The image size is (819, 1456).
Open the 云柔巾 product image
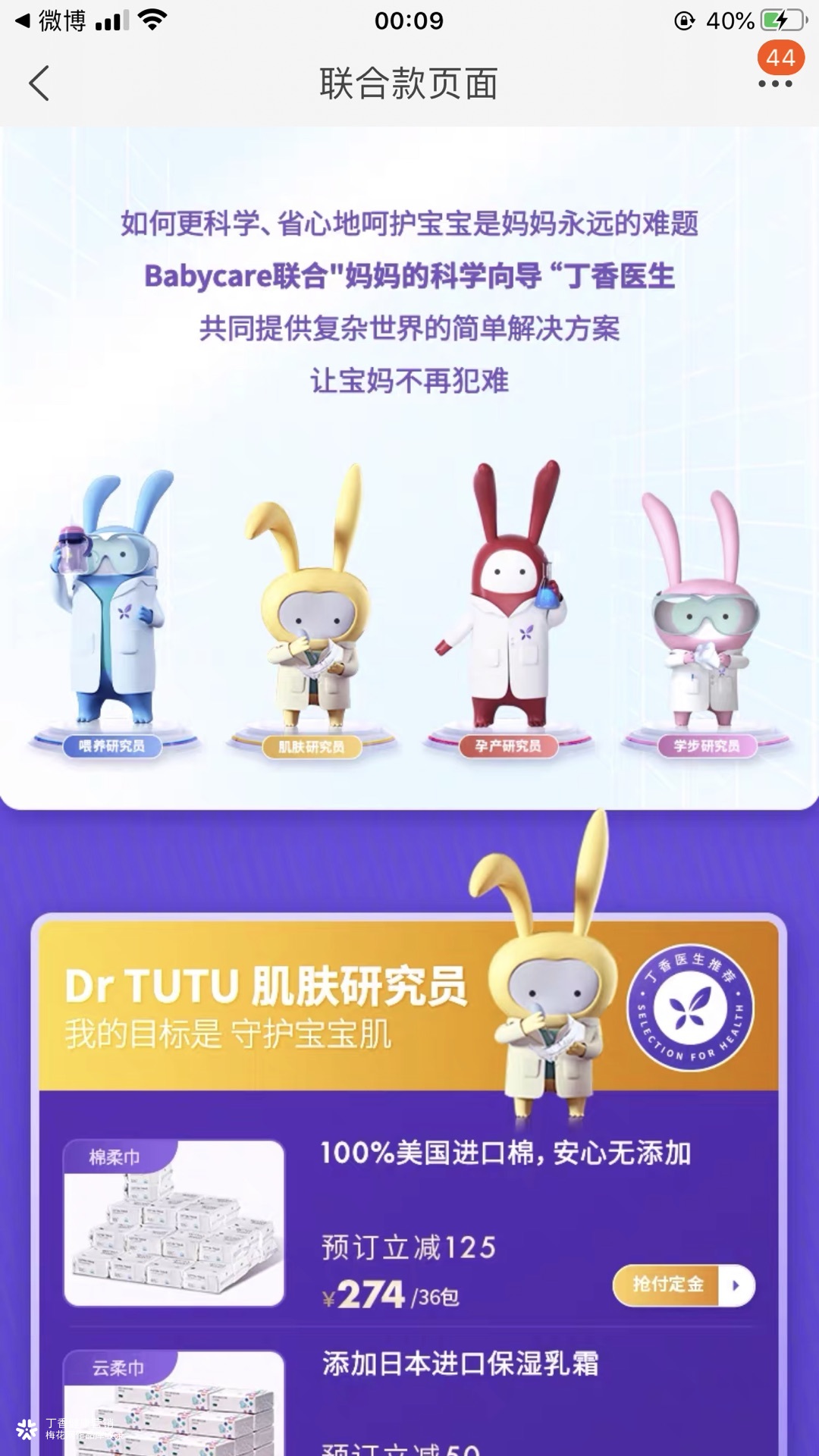174,1403
